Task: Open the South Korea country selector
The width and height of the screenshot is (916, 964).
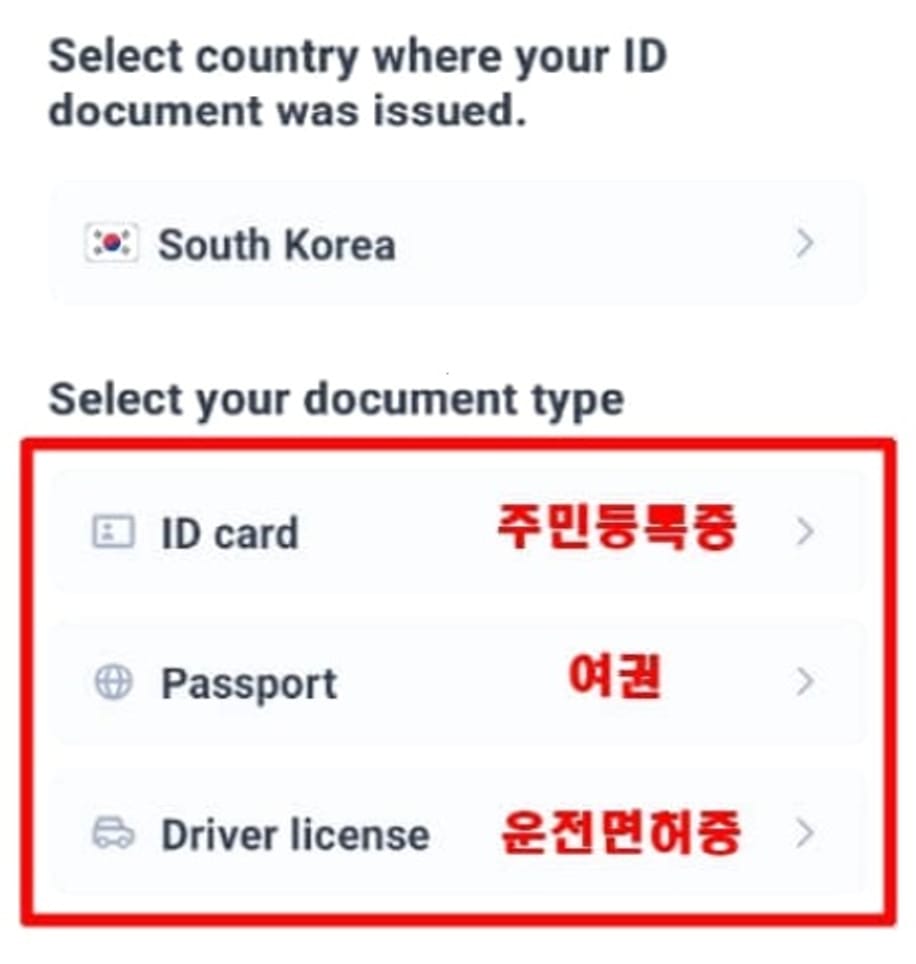Action: [x=457, y=244]
